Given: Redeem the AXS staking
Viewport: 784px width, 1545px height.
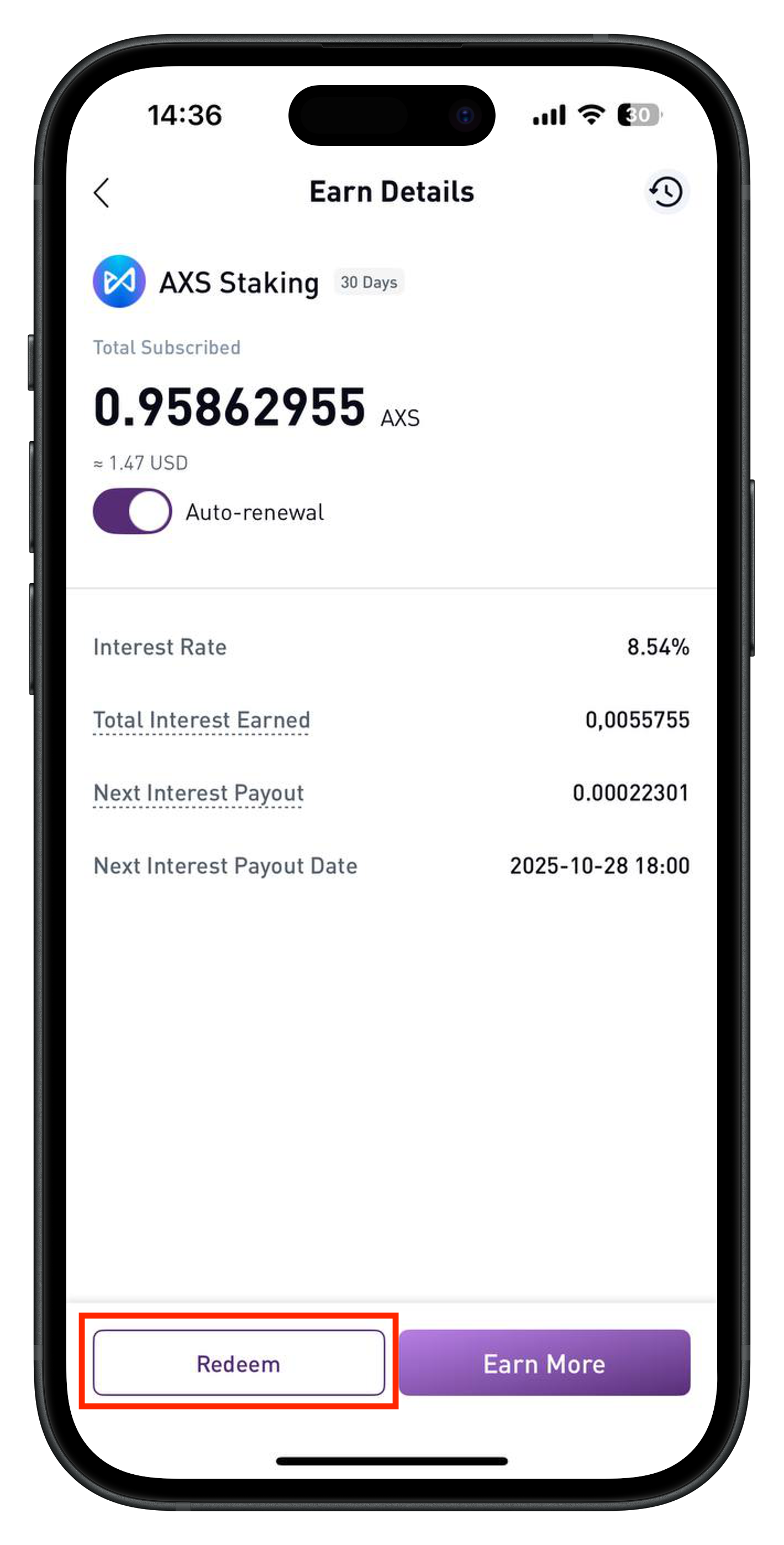Looking at the screenshot, I should click(239, 1363).
